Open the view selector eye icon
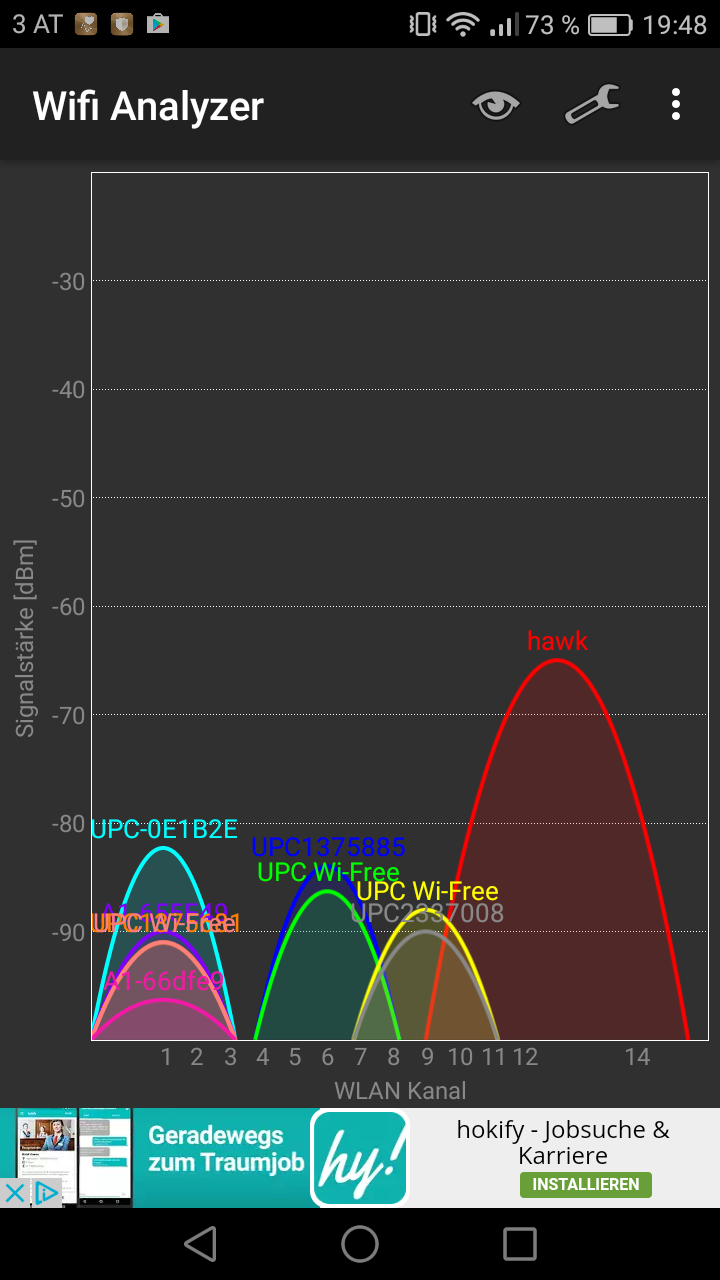 (x=496, y=104)
